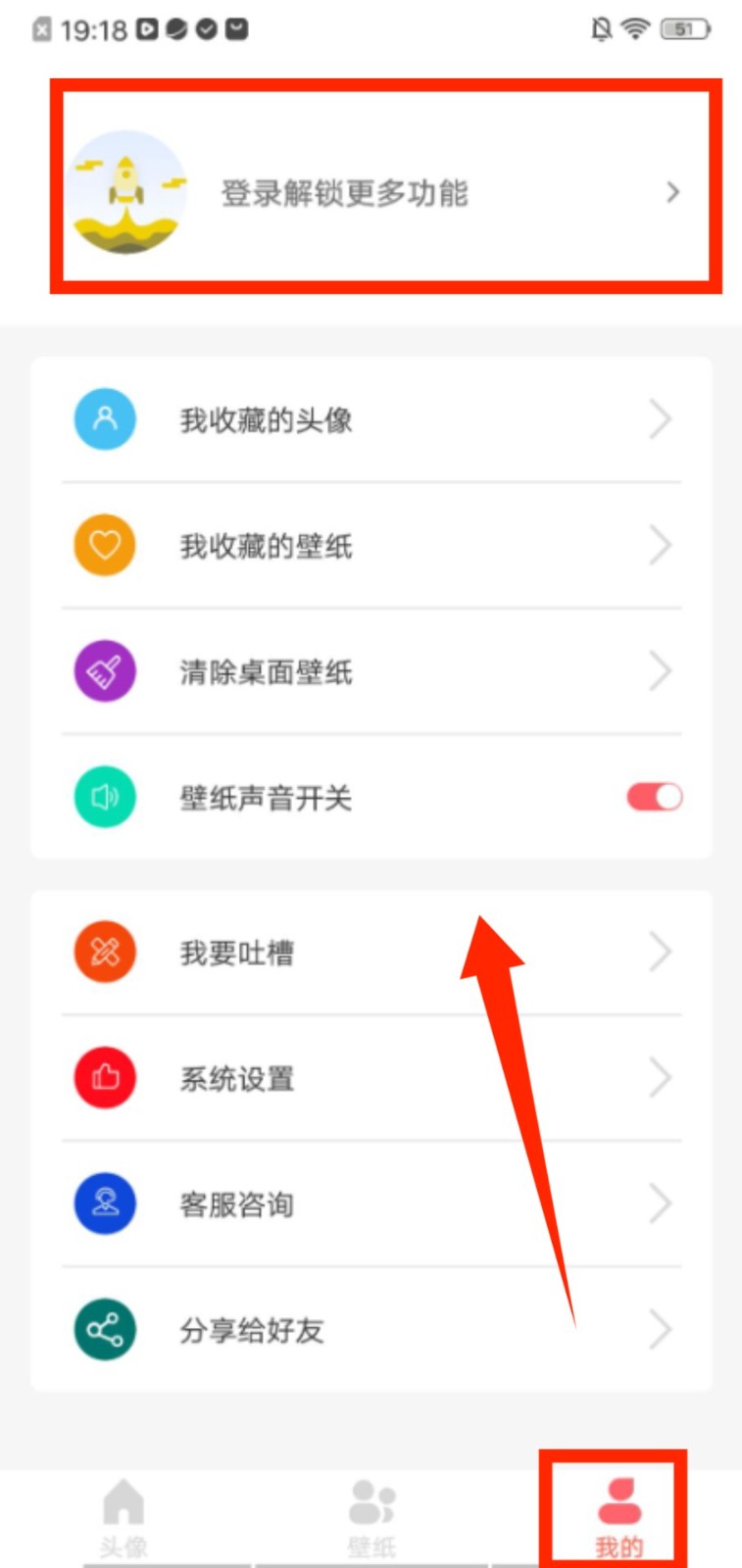The height and width of the screenshot is (1568, 742).
Task: Open 我要吐槽 feedback
Action: tap(371, 952)
